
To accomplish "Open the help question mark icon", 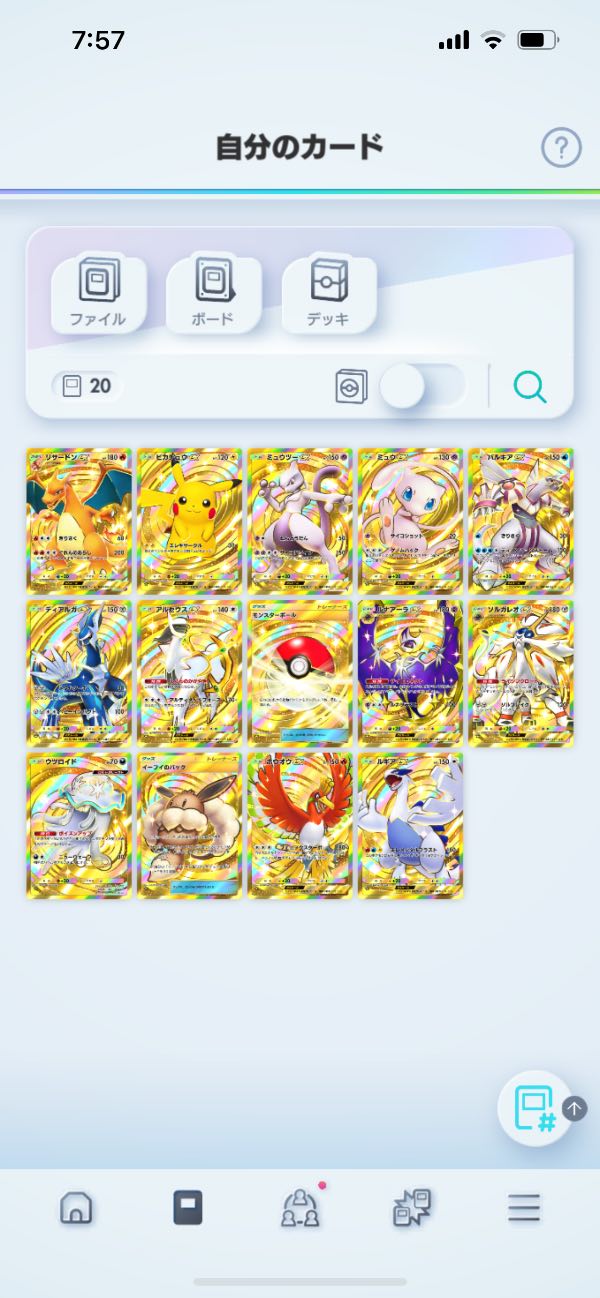I will [x=561, y=148].
